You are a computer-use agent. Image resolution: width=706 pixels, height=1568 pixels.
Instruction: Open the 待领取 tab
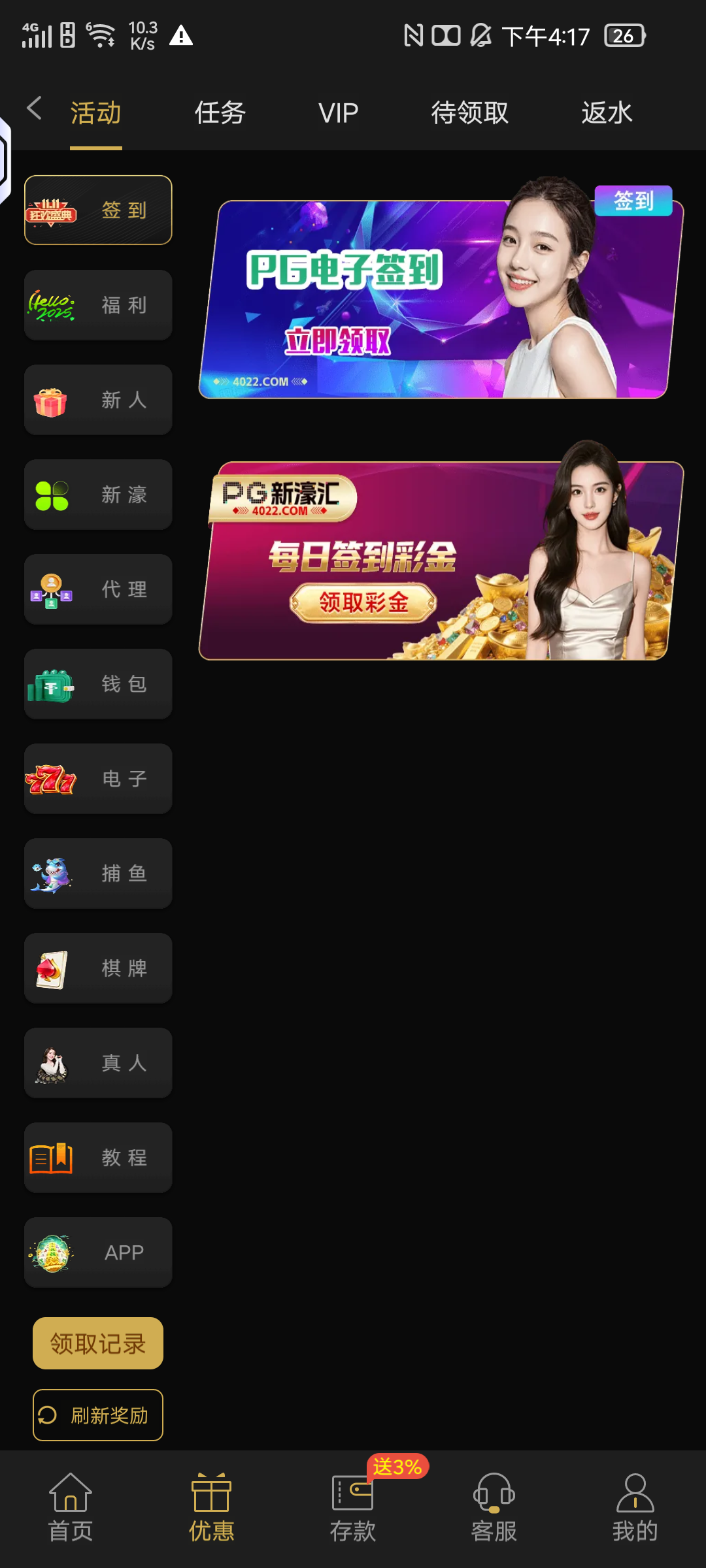click(x=469, y=113)
